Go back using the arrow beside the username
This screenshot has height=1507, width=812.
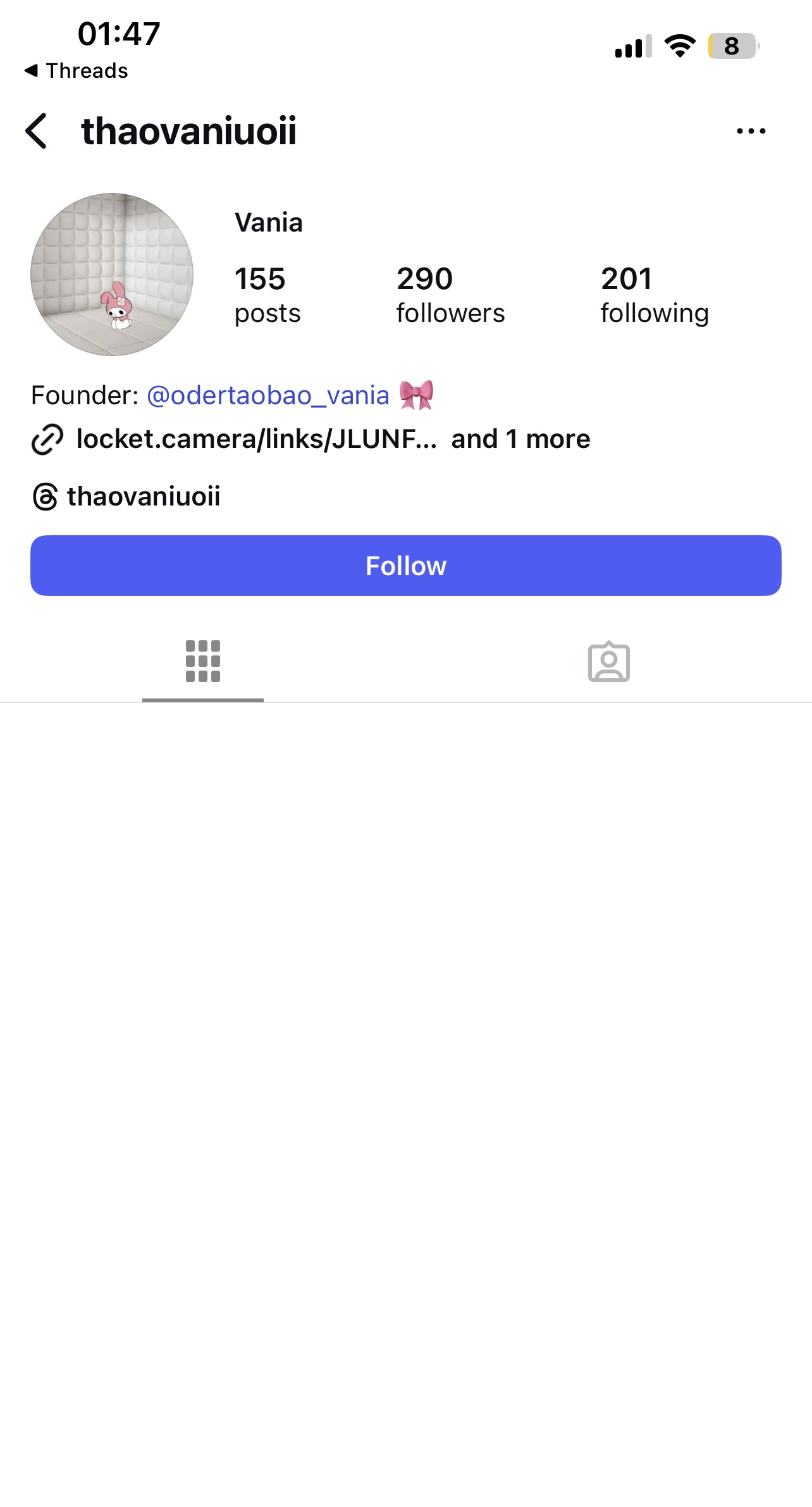[x=37, y=131]
